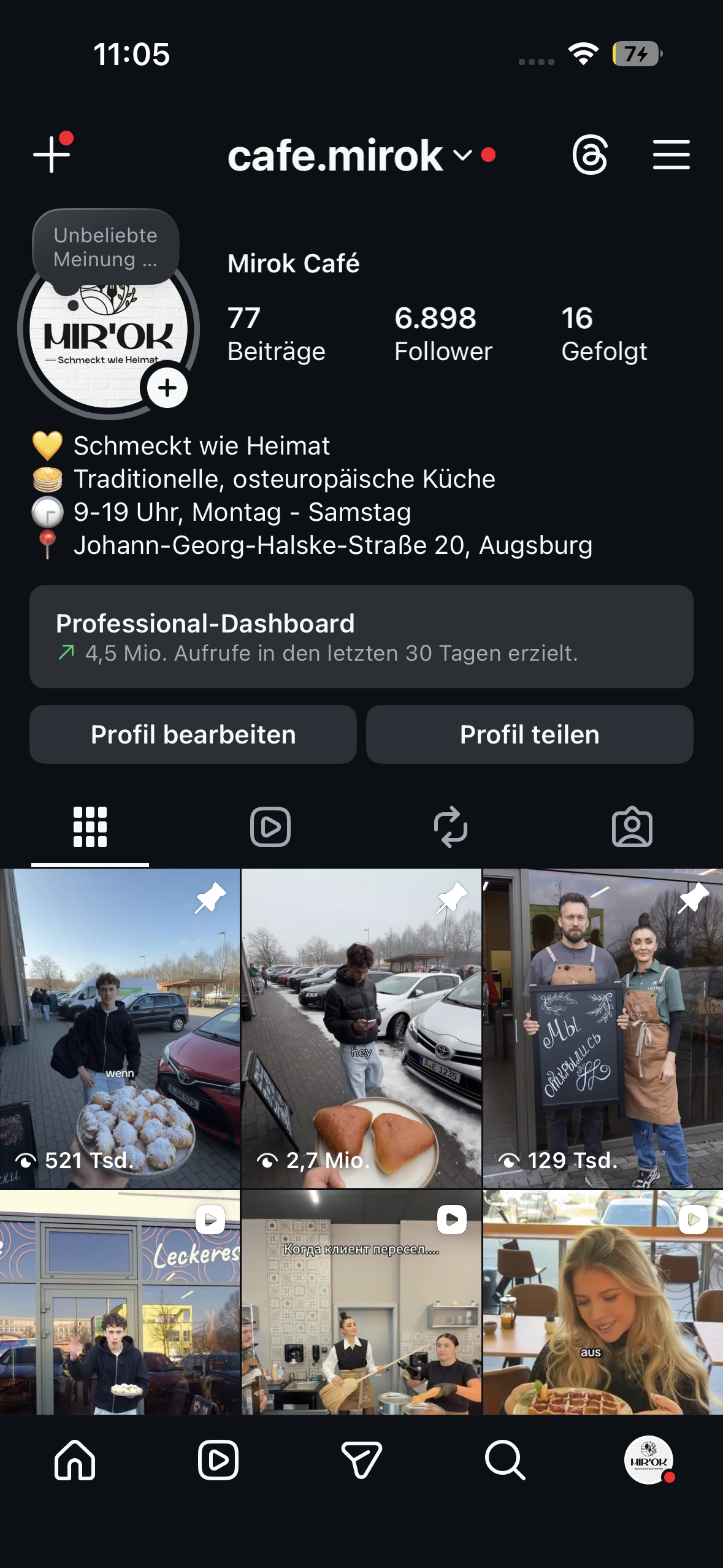
Task: Add a story via profile picture plus
Action: (x=167, y=388)
